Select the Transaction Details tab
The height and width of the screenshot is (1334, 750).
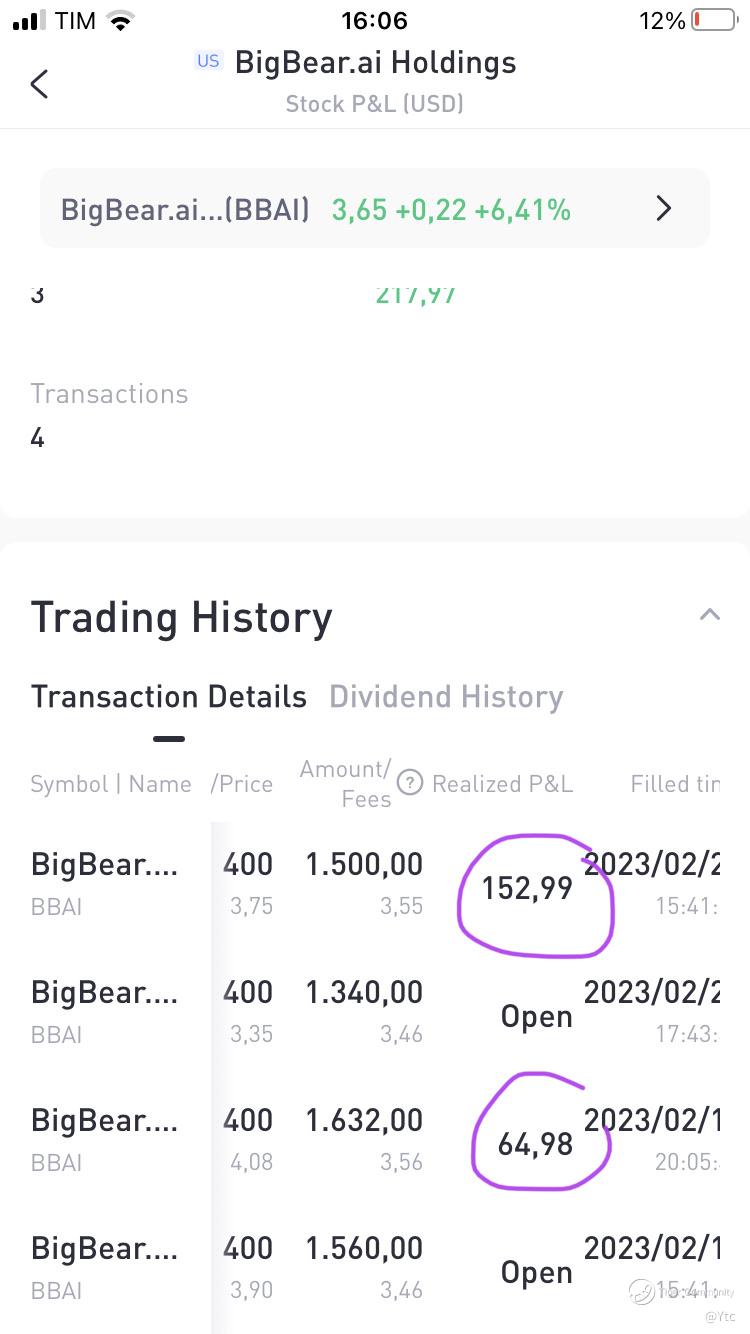click(x=169, y=697)
